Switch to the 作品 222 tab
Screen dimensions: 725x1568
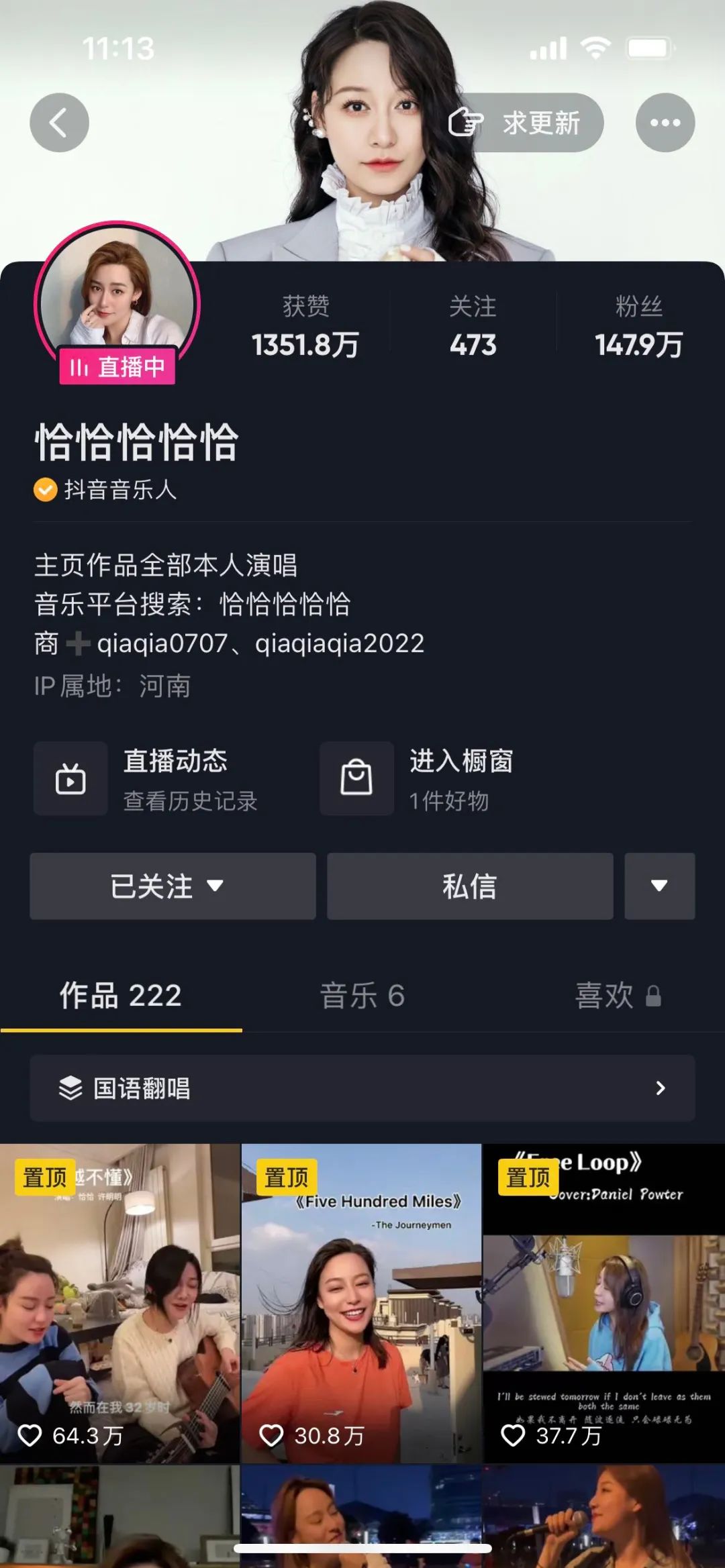121,996
